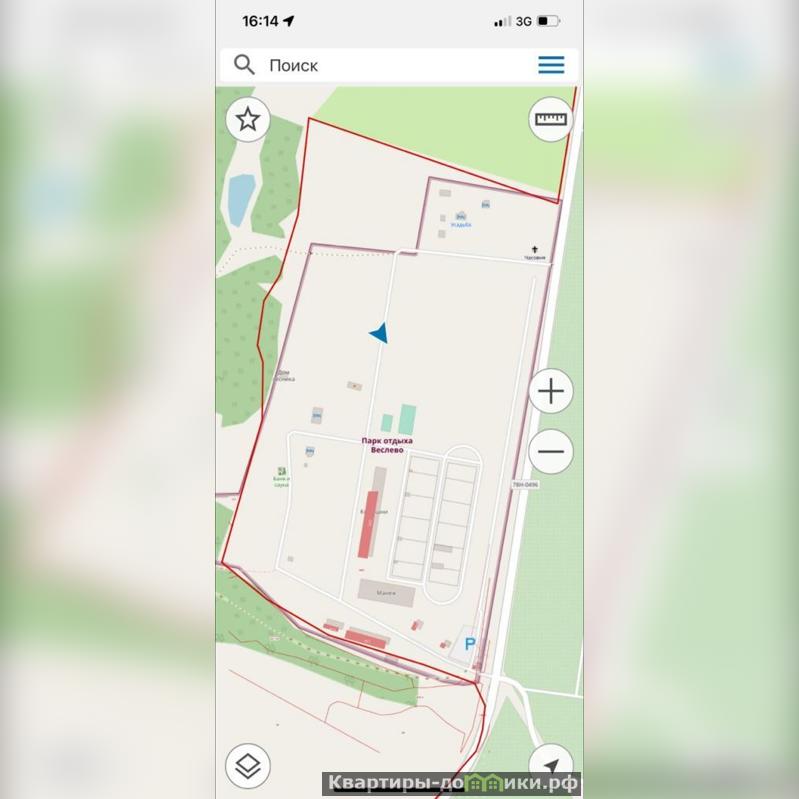The image size is (799, 799).
Task: Activate the ruler measurement tool
Action: click(550, 119)
